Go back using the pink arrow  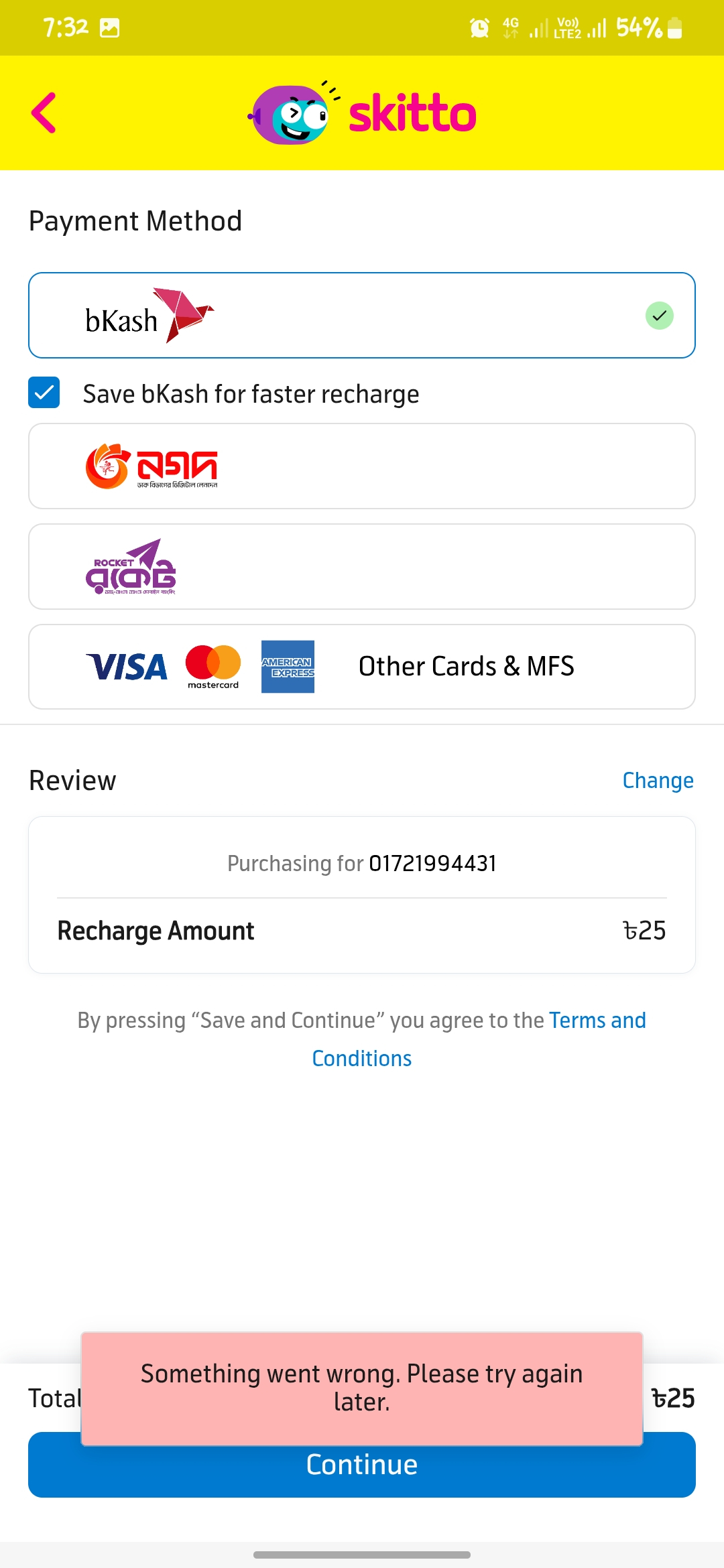click(x=44, y=113)
